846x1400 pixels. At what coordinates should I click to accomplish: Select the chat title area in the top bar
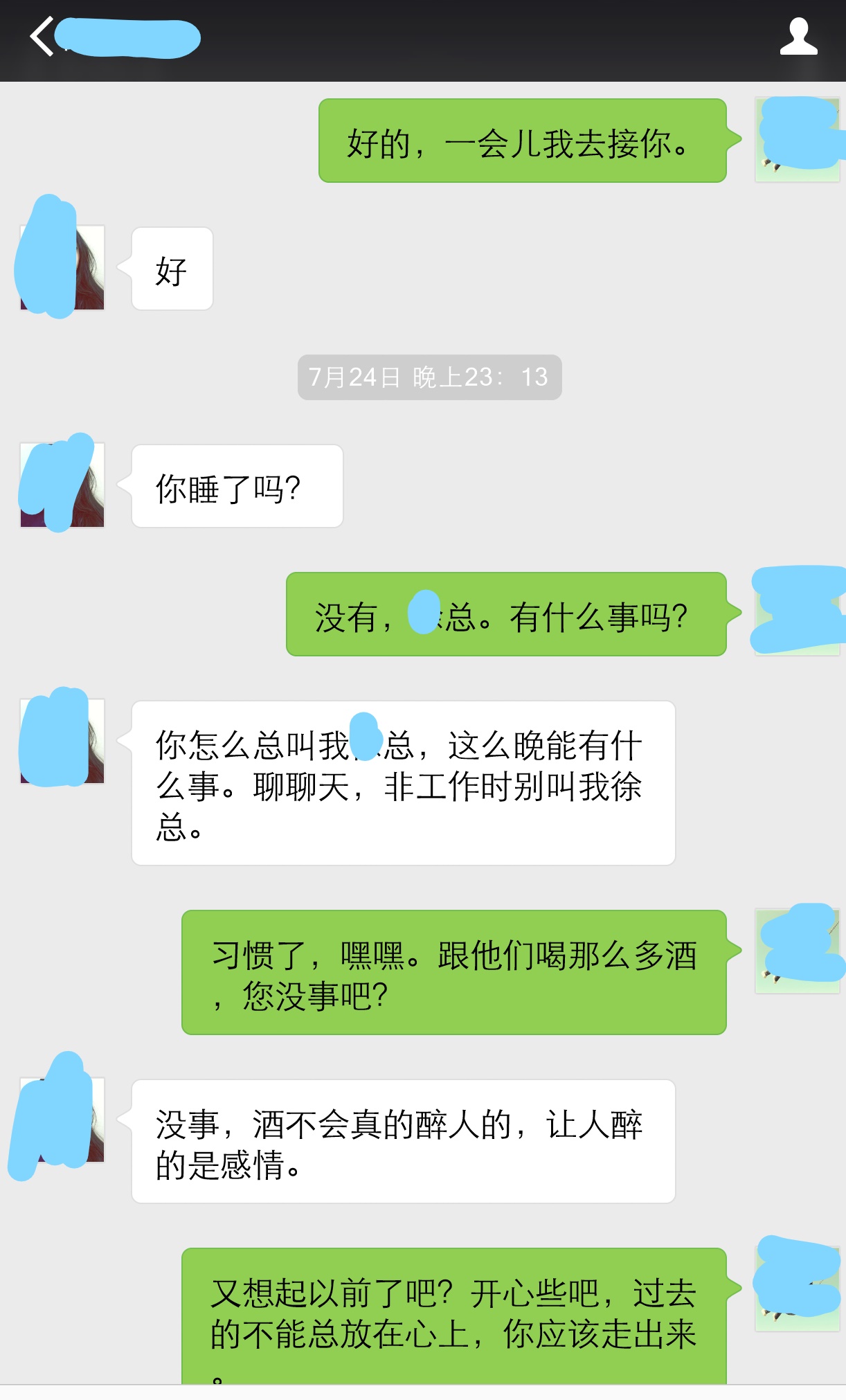(x=128, y=38)
